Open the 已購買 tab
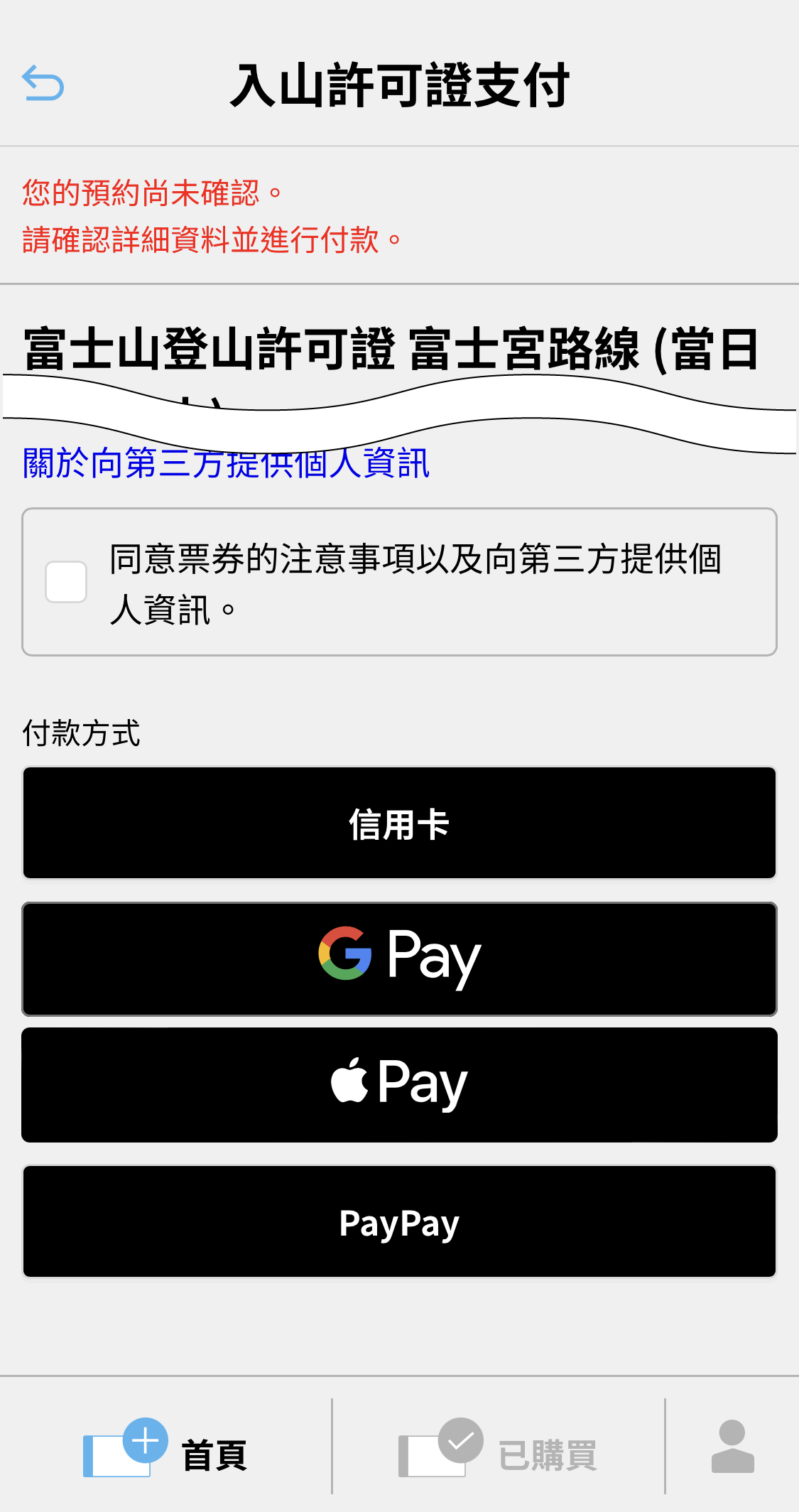The width and height of the screenshot is (799, 1512). click(498, 1449)
